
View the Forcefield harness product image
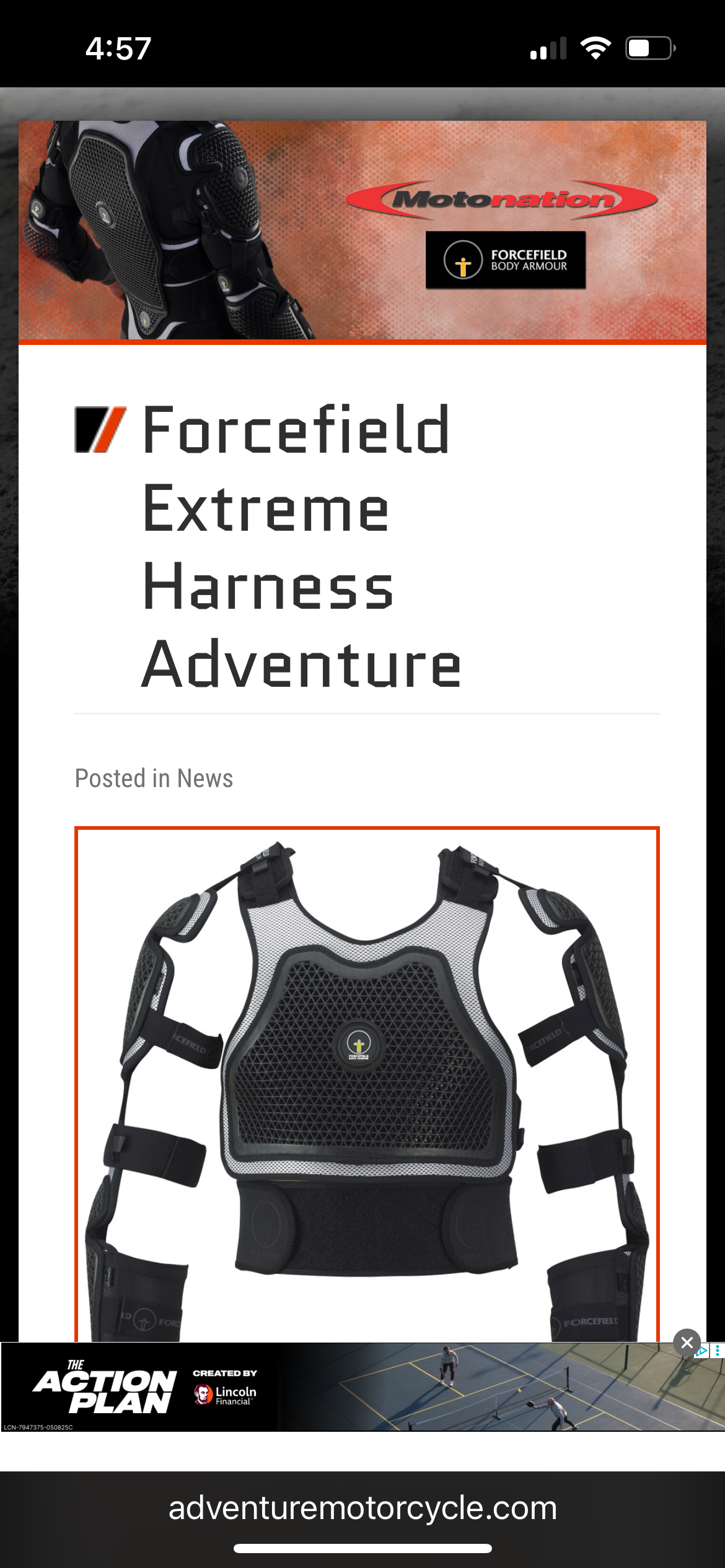(x=367, y=1084)
